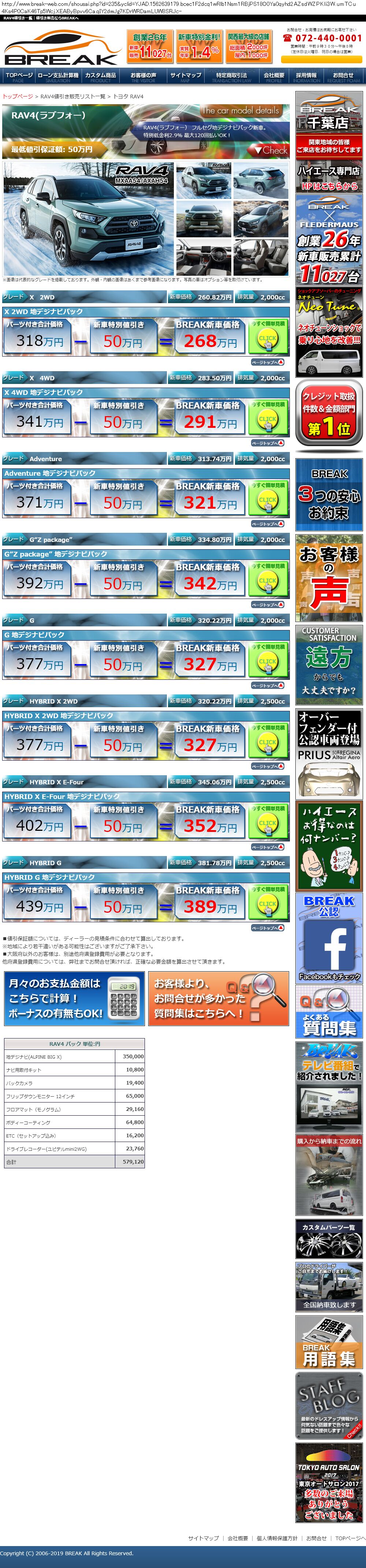Open monthly payment calculator banner

tap(73, 998)
